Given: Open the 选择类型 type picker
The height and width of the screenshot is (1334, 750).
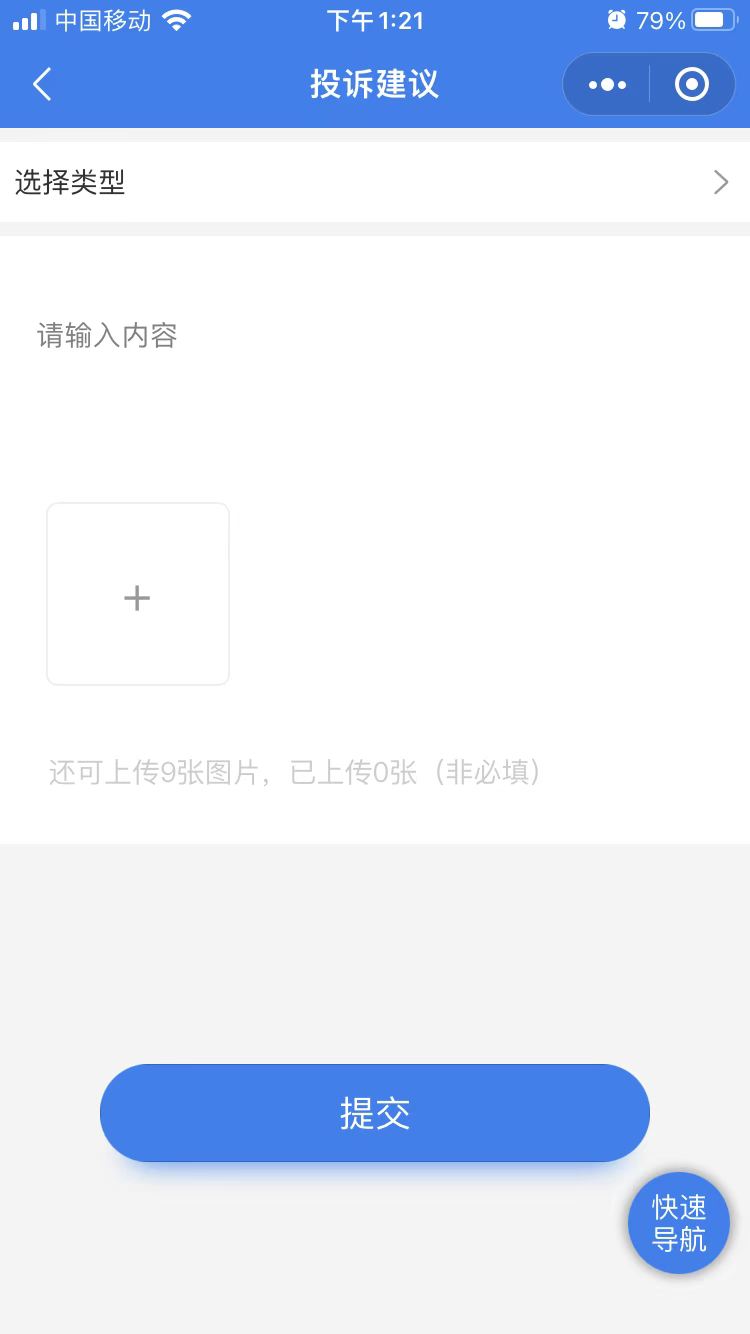Looking at the screenshot, I should coord(375,182).
